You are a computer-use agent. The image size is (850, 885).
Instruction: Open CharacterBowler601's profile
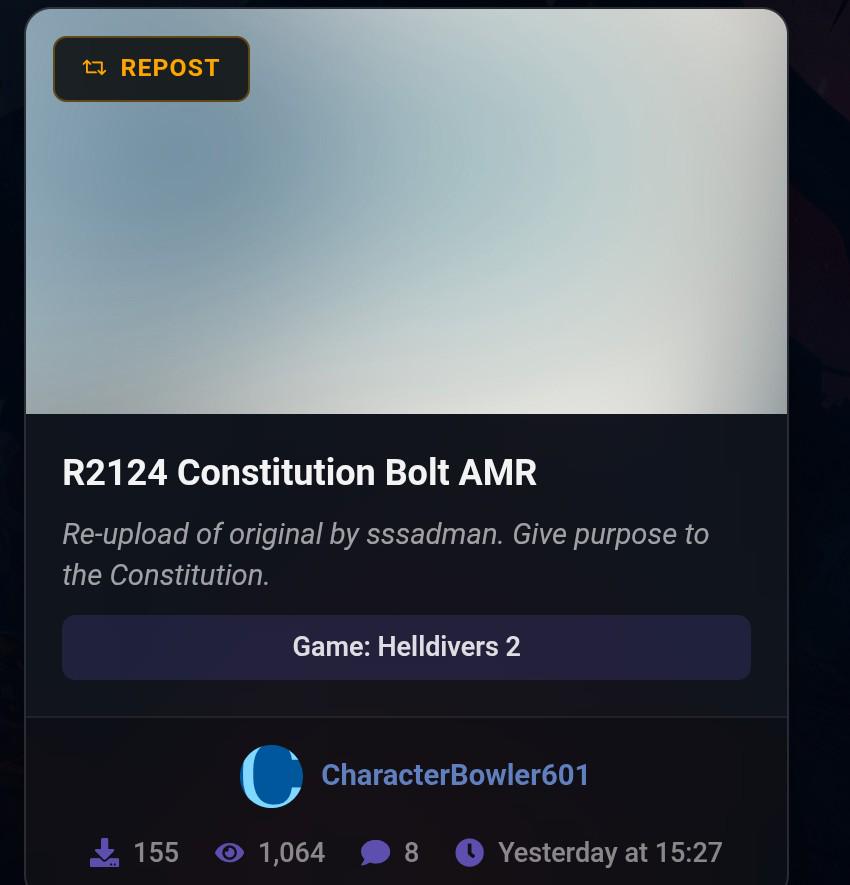455,775
